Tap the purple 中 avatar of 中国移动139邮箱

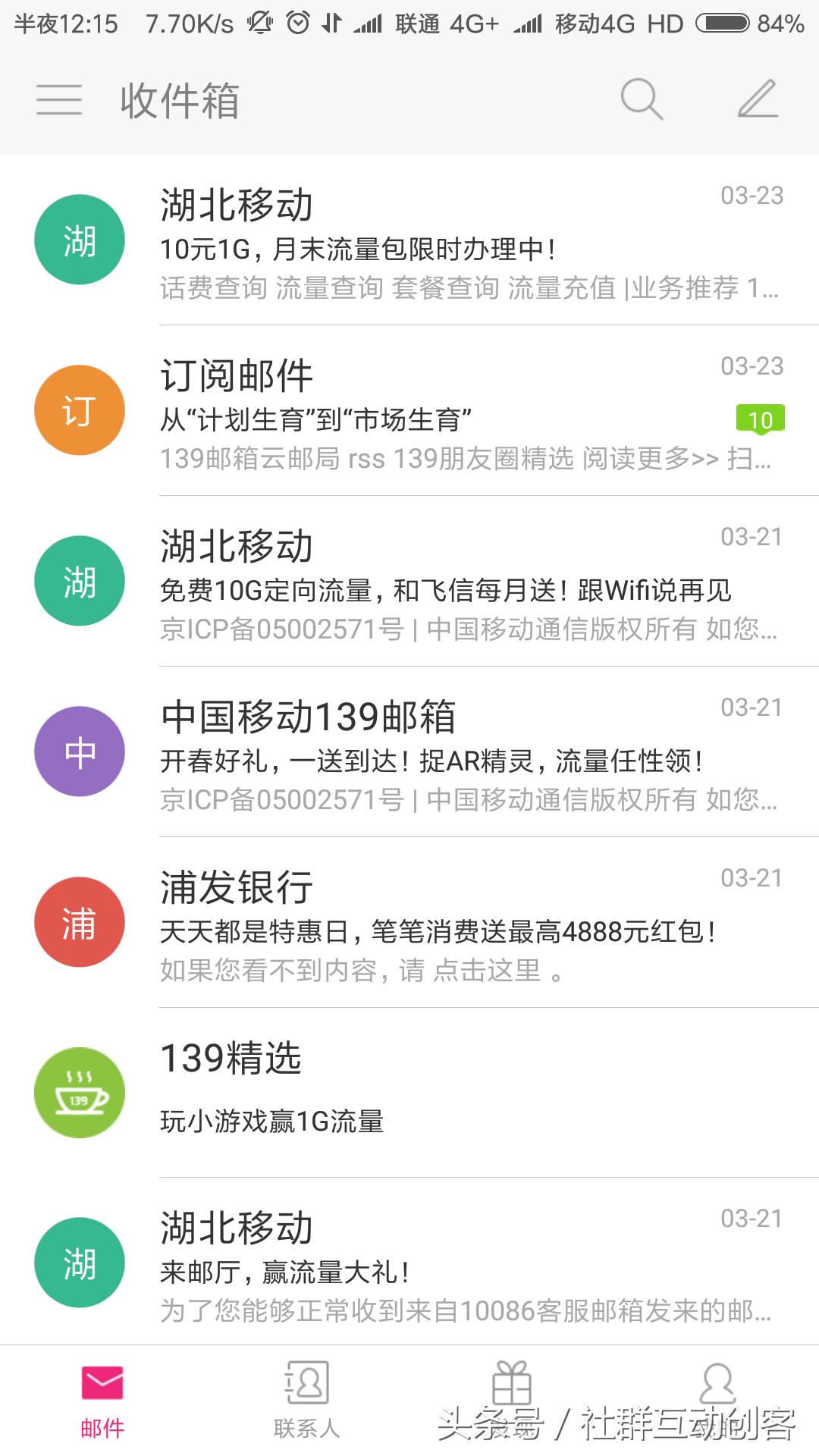click(x=80, y=751)
